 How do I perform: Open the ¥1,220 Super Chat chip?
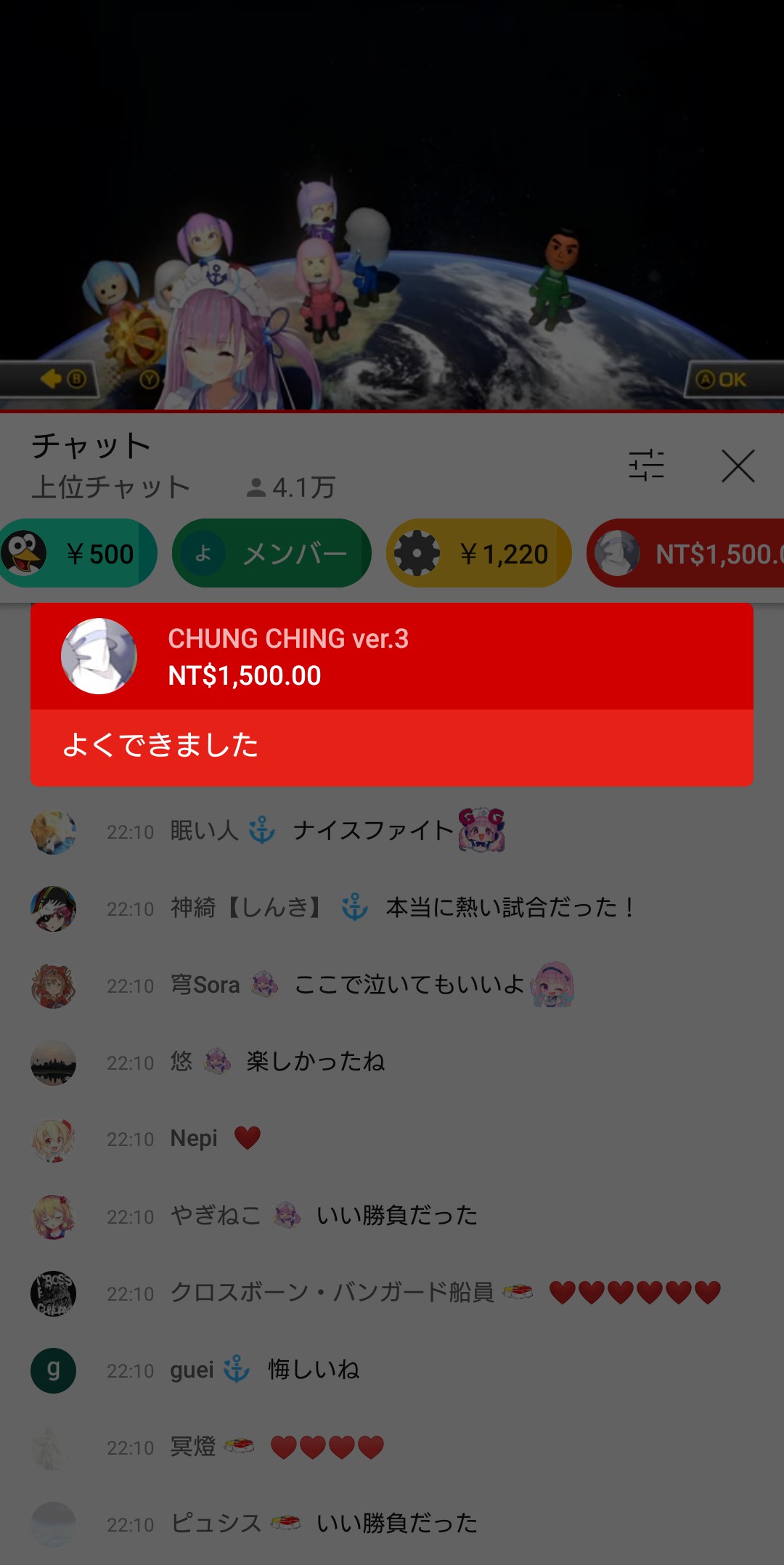[478, 553]
